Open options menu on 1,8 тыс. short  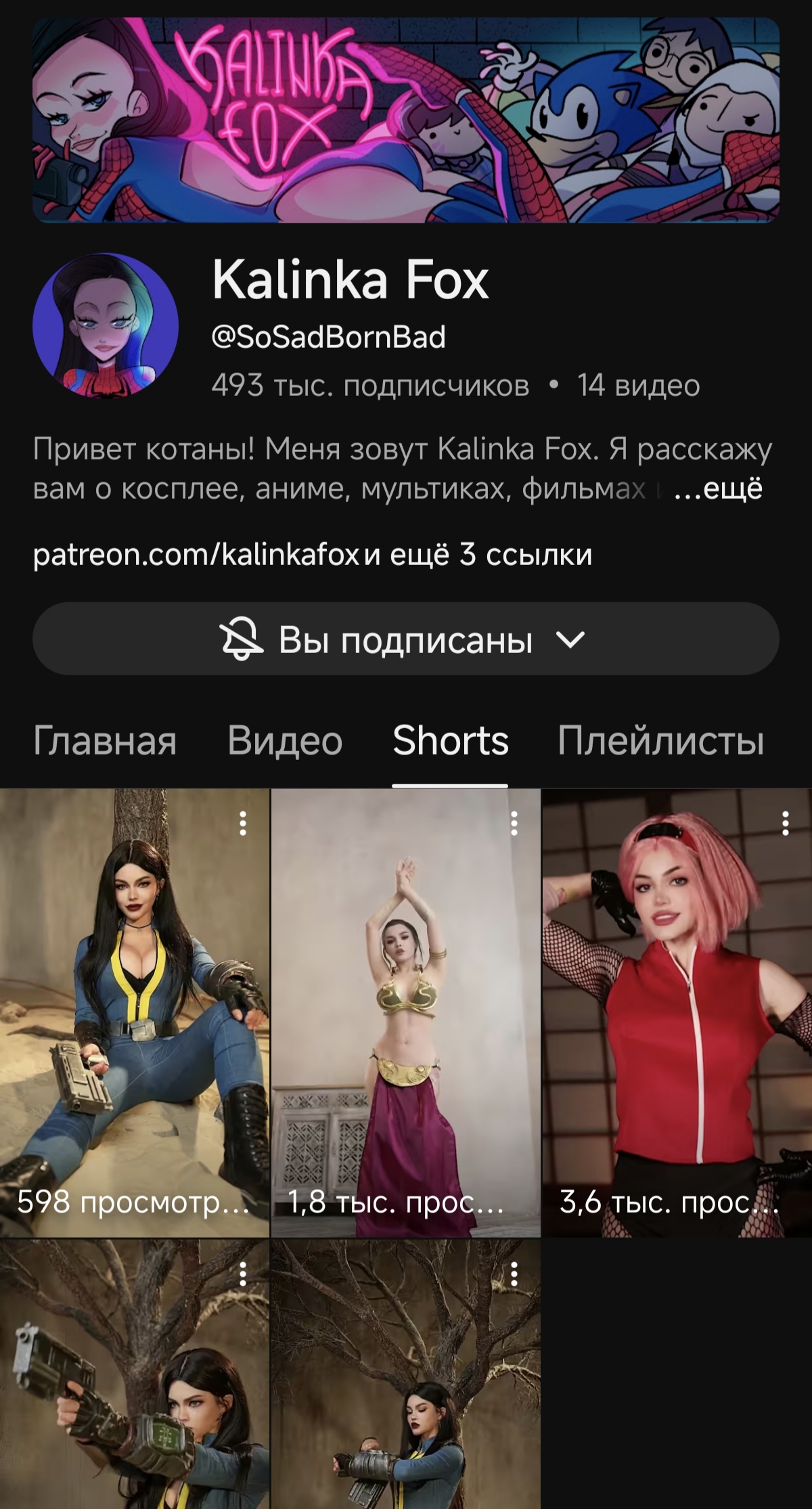click(514, 824)
